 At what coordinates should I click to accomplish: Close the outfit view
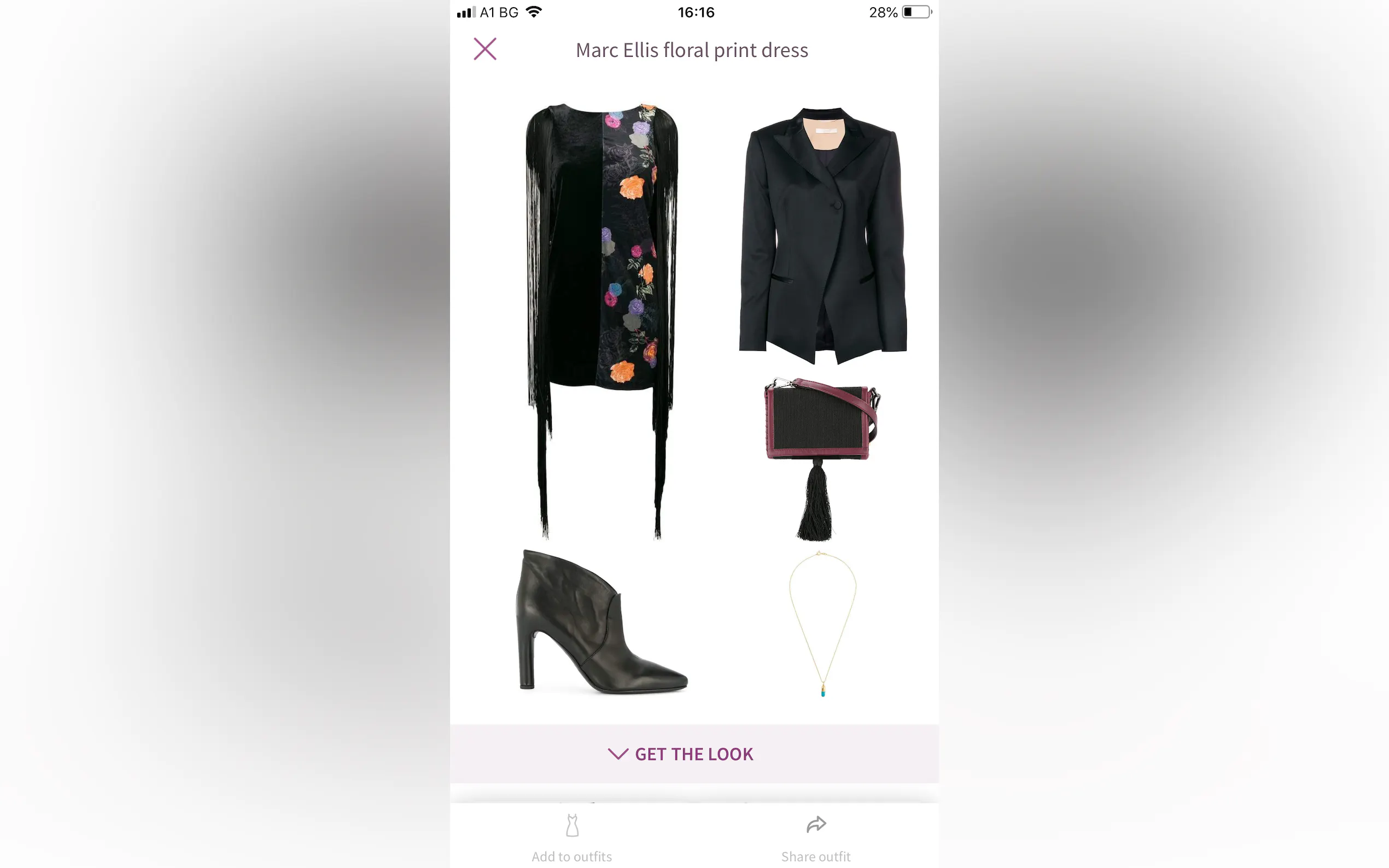[485, 49]
